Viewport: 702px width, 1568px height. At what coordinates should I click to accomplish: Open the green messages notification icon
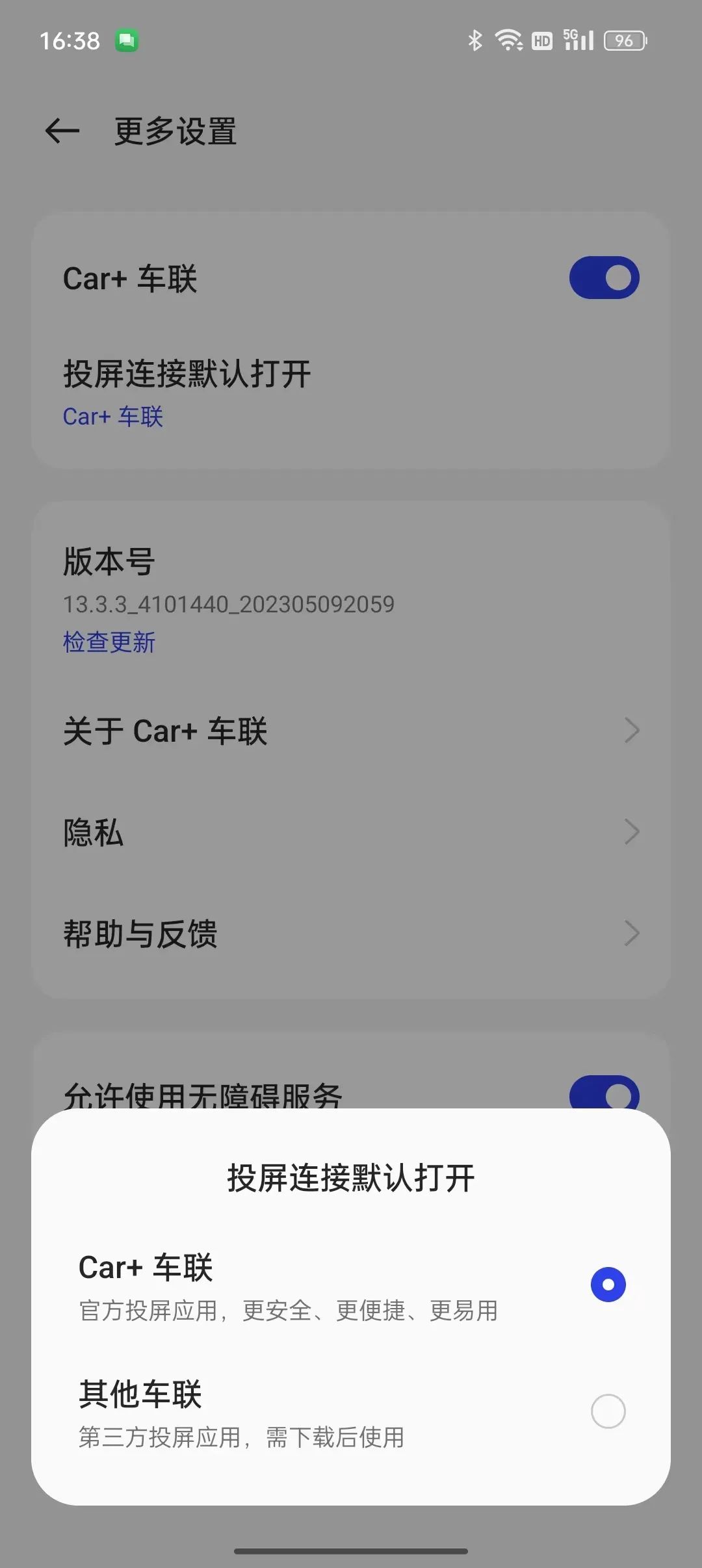pyautogui.click(x=127, y=40)
